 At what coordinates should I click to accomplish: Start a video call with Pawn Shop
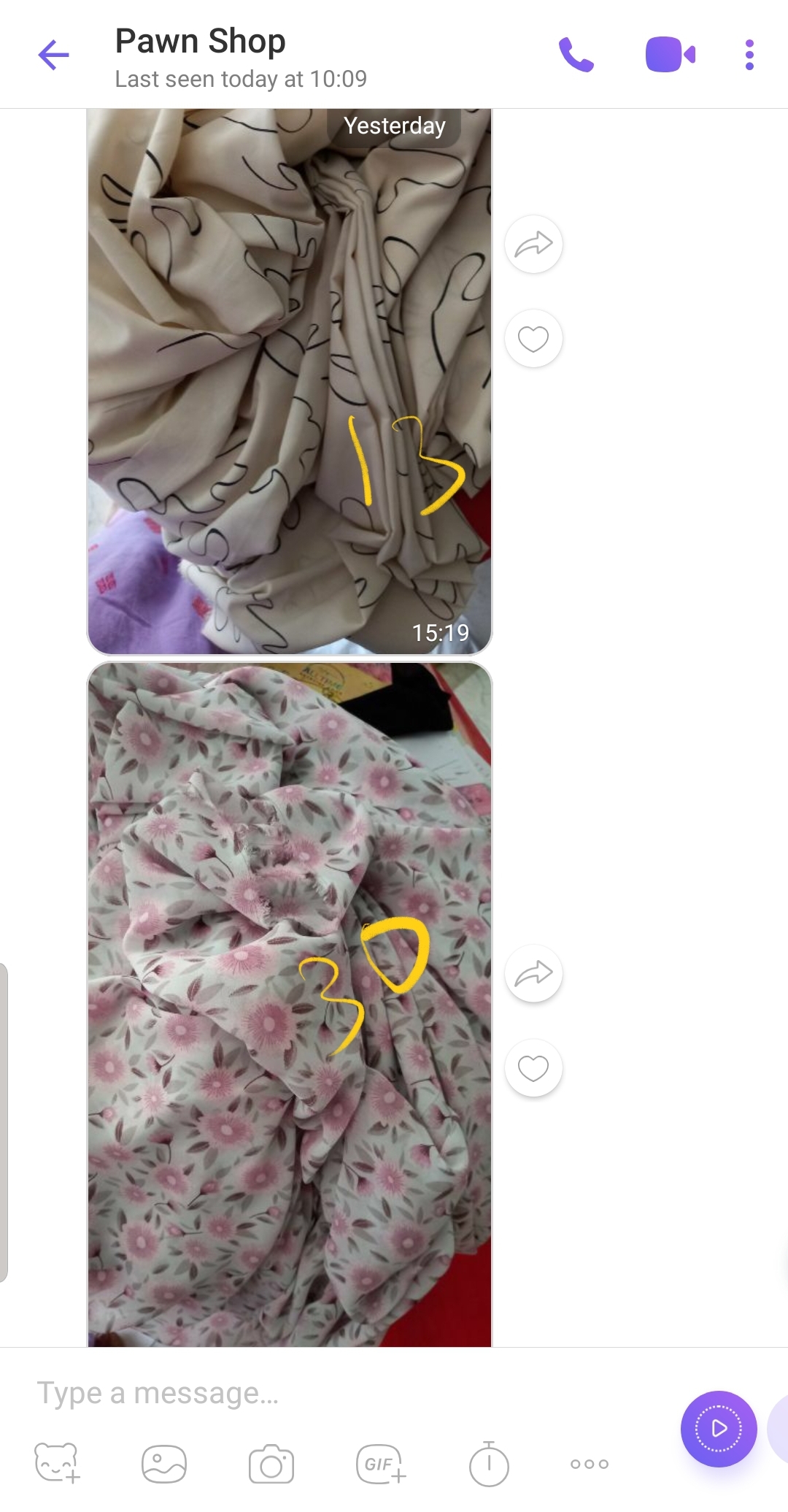pyautogui.click(x=670, y=55)
